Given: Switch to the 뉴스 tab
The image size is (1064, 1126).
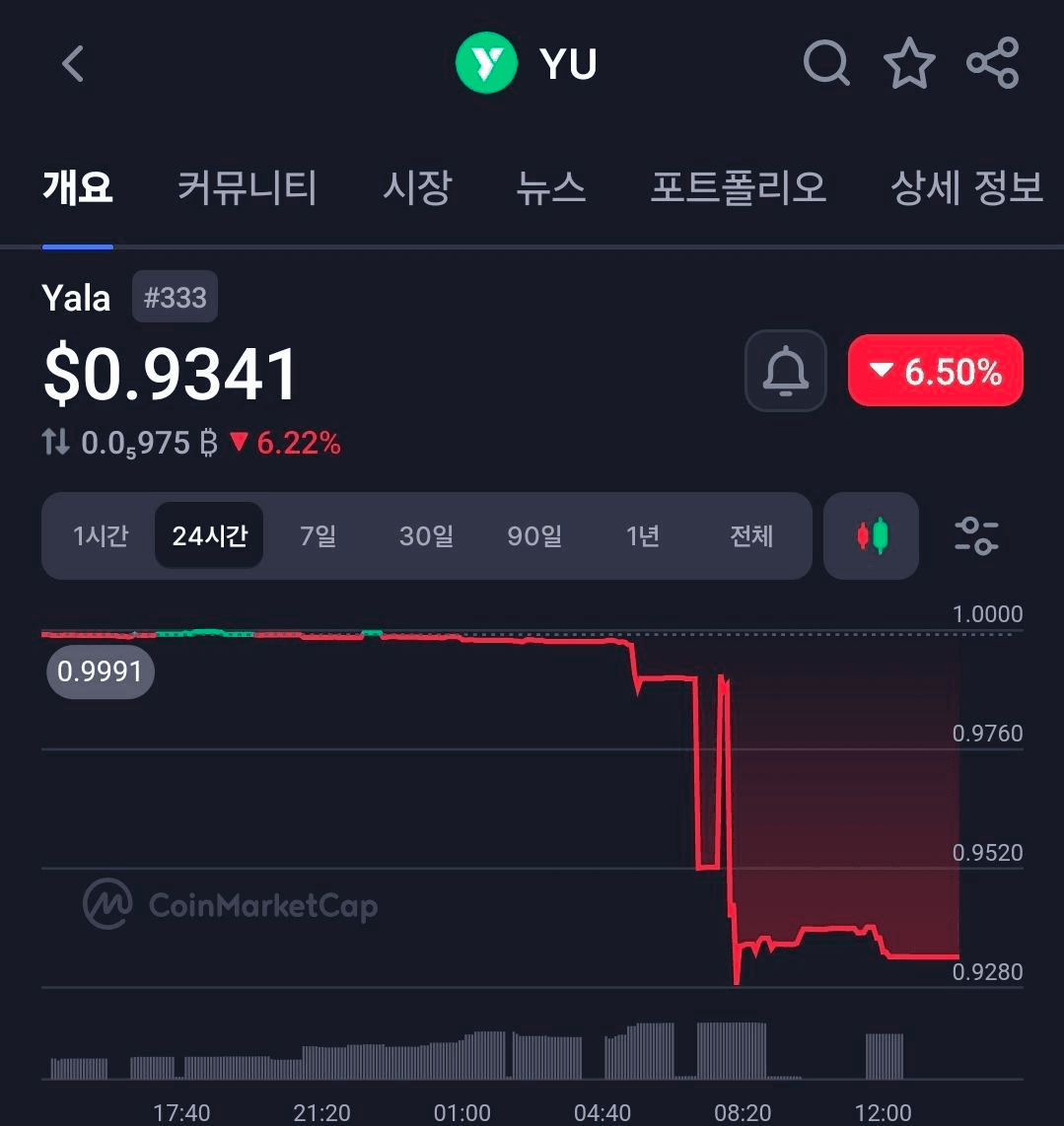Looking at the screenshot, I should coord(551,186).
